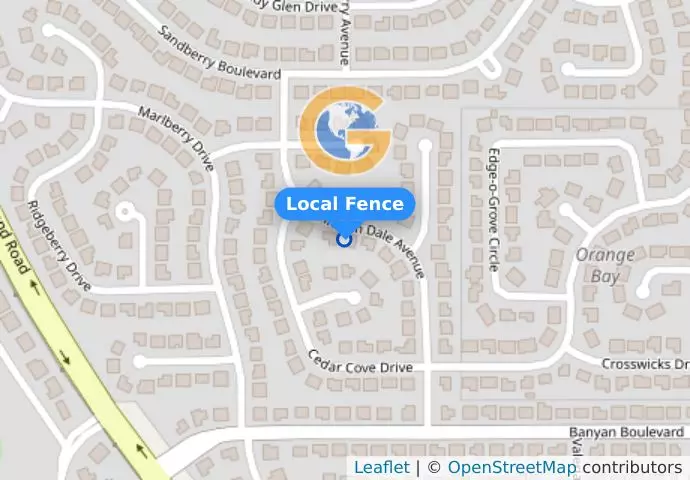
Task: Open the OpenStreetMap contributors link
Action: (511, 467)
